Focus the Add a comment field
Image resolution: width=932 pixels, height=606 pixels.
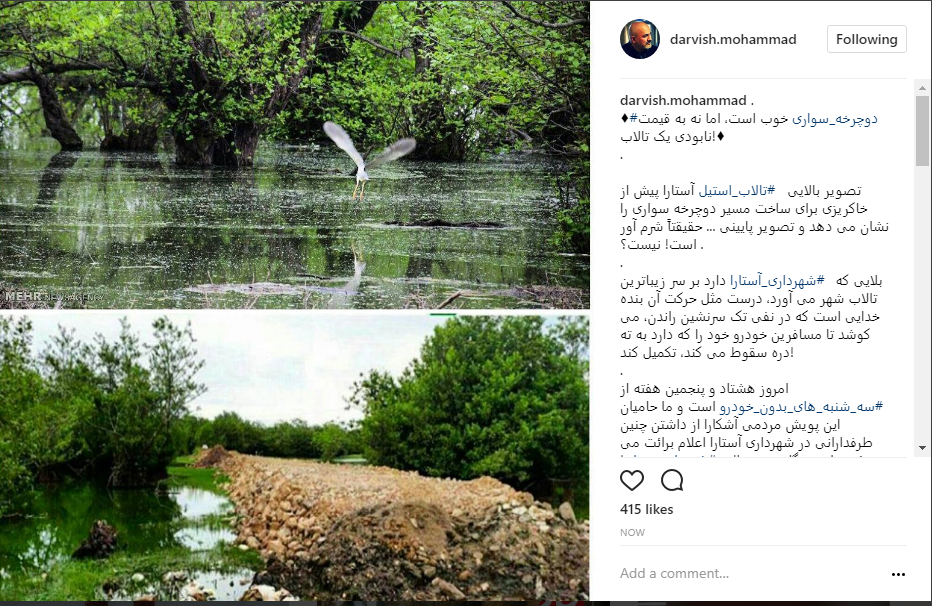(x=740, y=574)
